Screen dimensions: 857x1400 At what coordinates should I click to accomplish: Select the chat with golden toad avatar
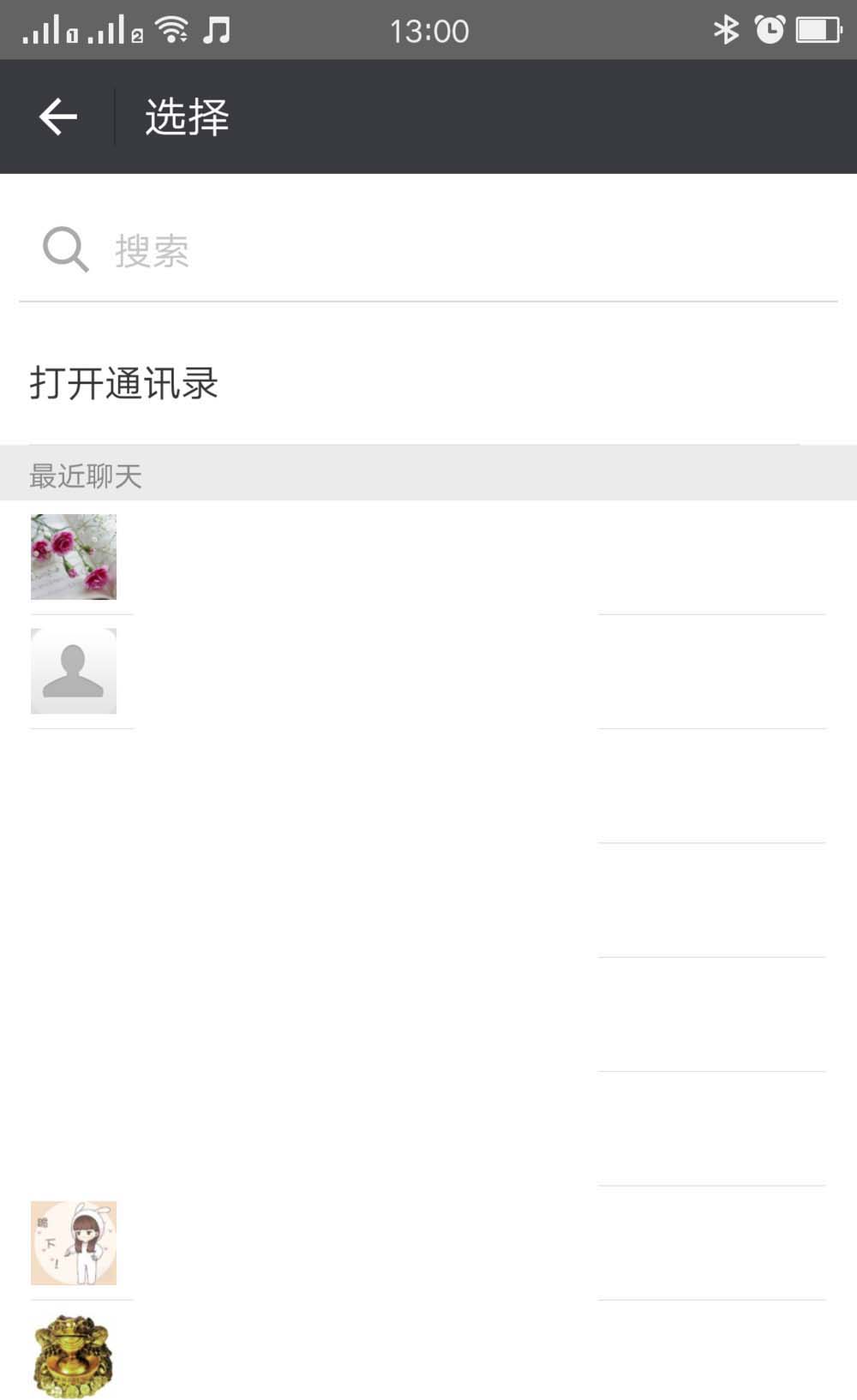pyautogui.click(x=74, y=1356)
